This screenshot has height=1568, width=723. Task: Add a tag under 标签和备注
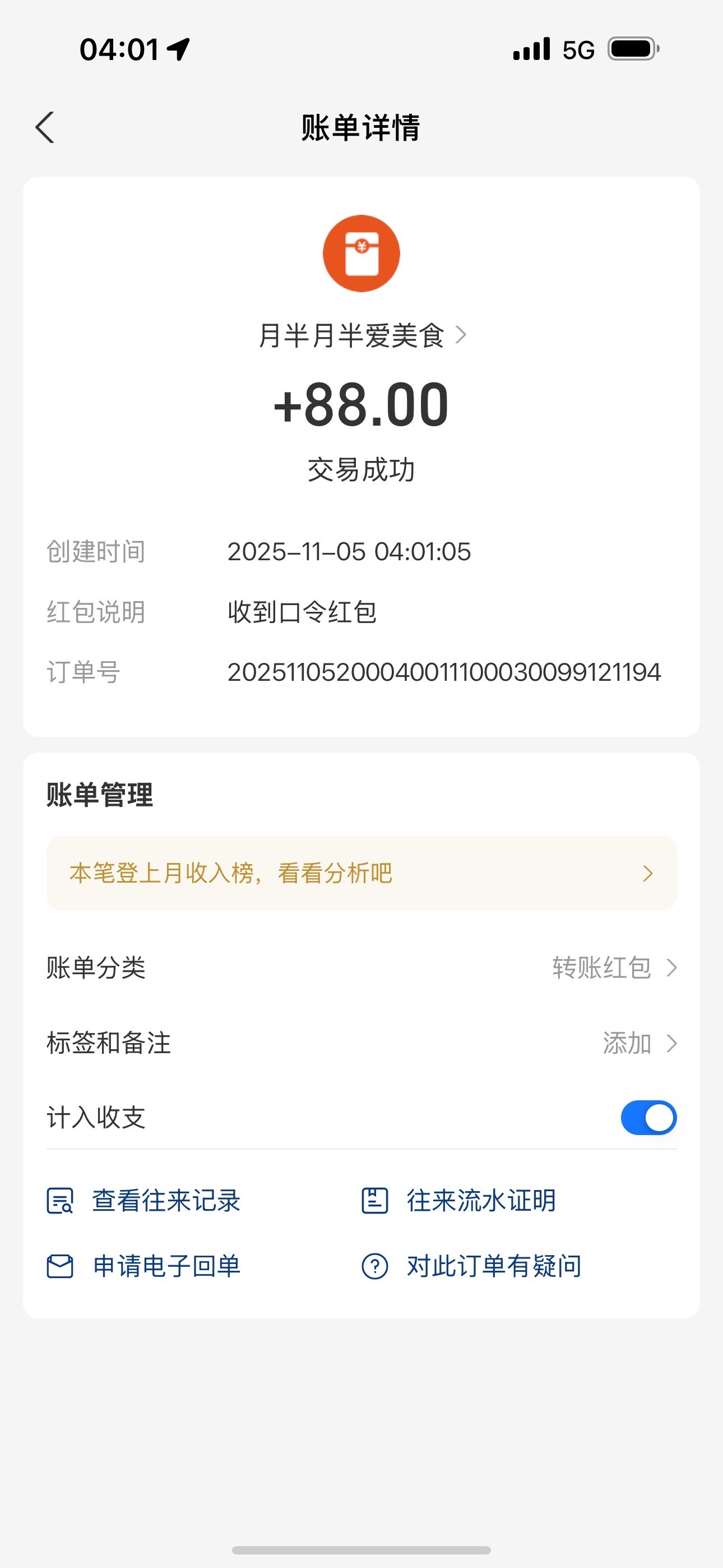click(638, 1043)
